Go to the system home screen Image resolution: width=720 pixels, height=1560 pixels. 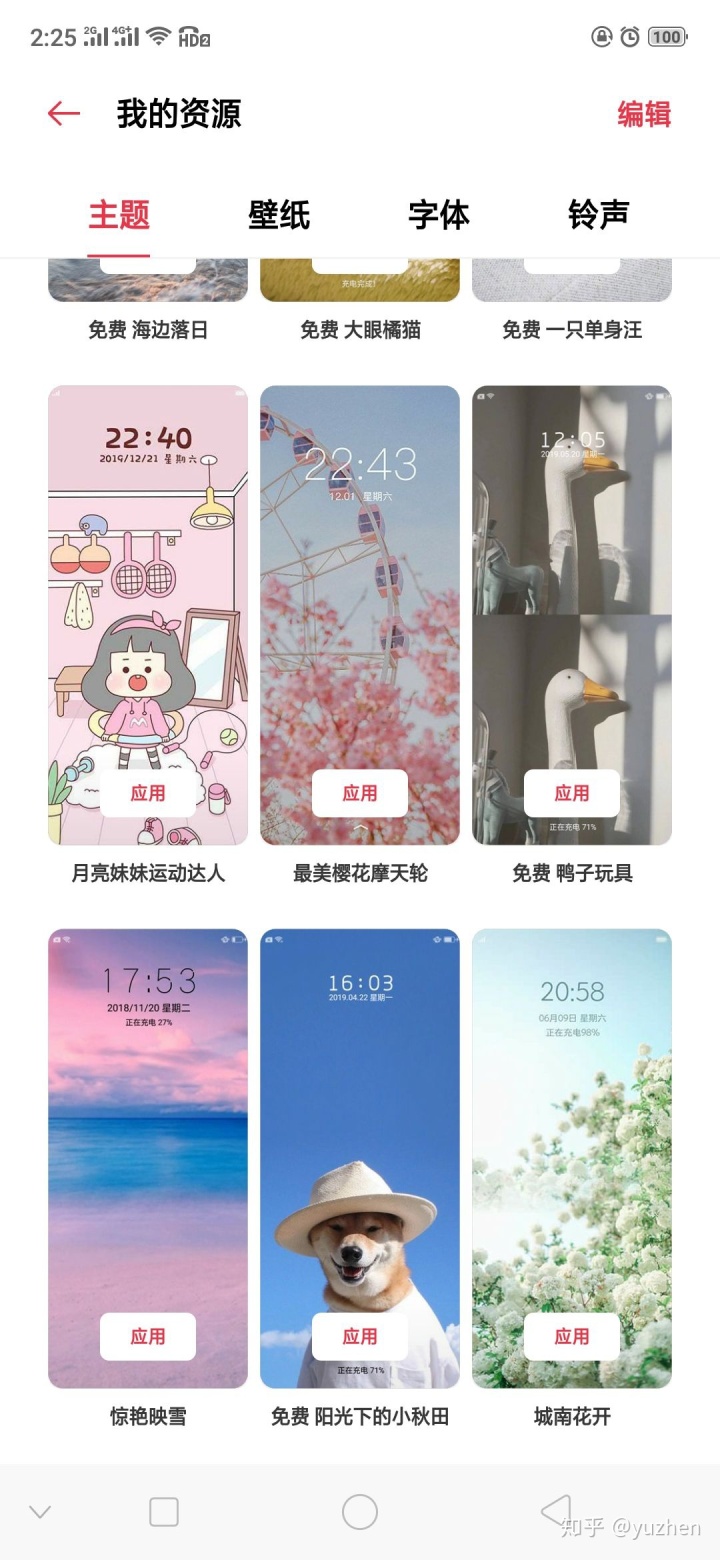tap(360, 1512)
